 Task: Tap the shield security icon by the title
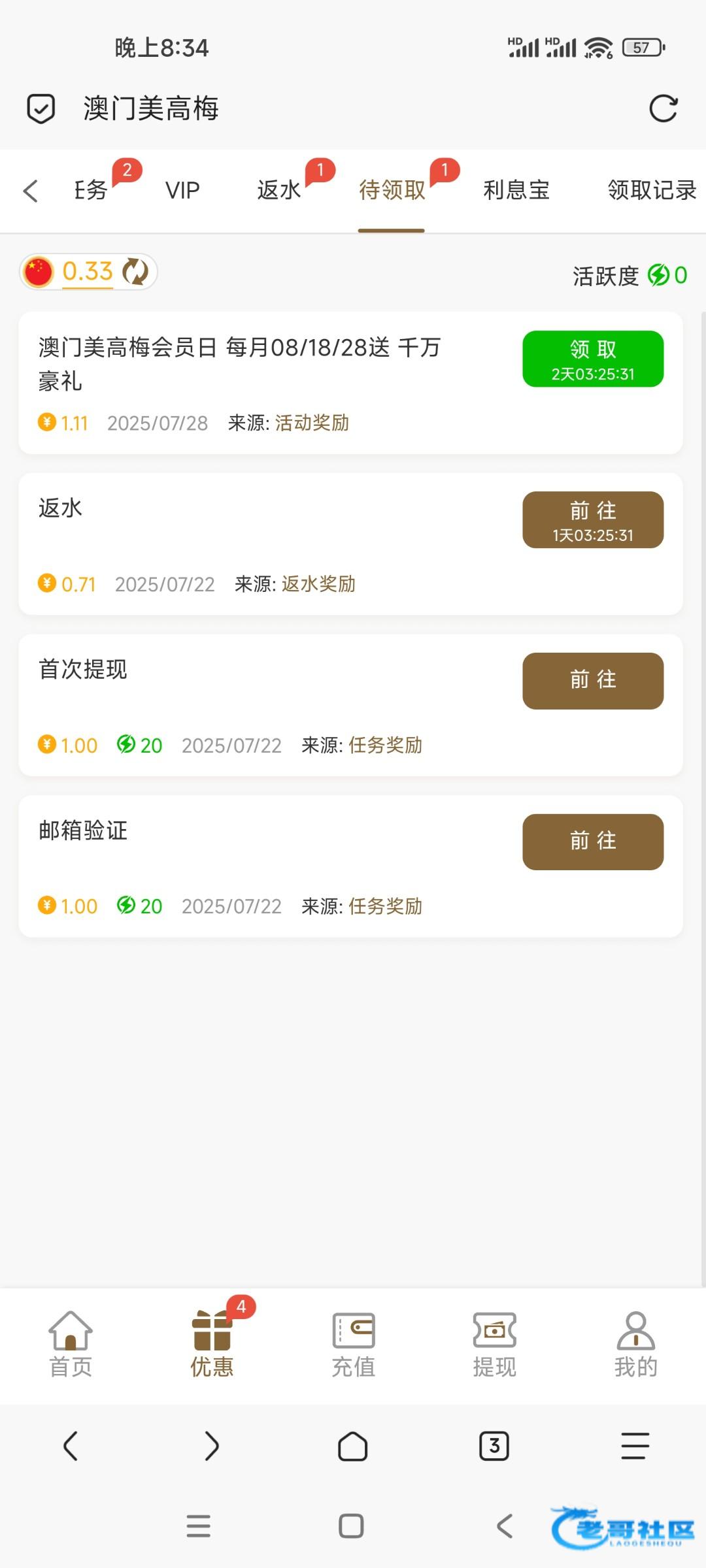click(x=41, y=108)
